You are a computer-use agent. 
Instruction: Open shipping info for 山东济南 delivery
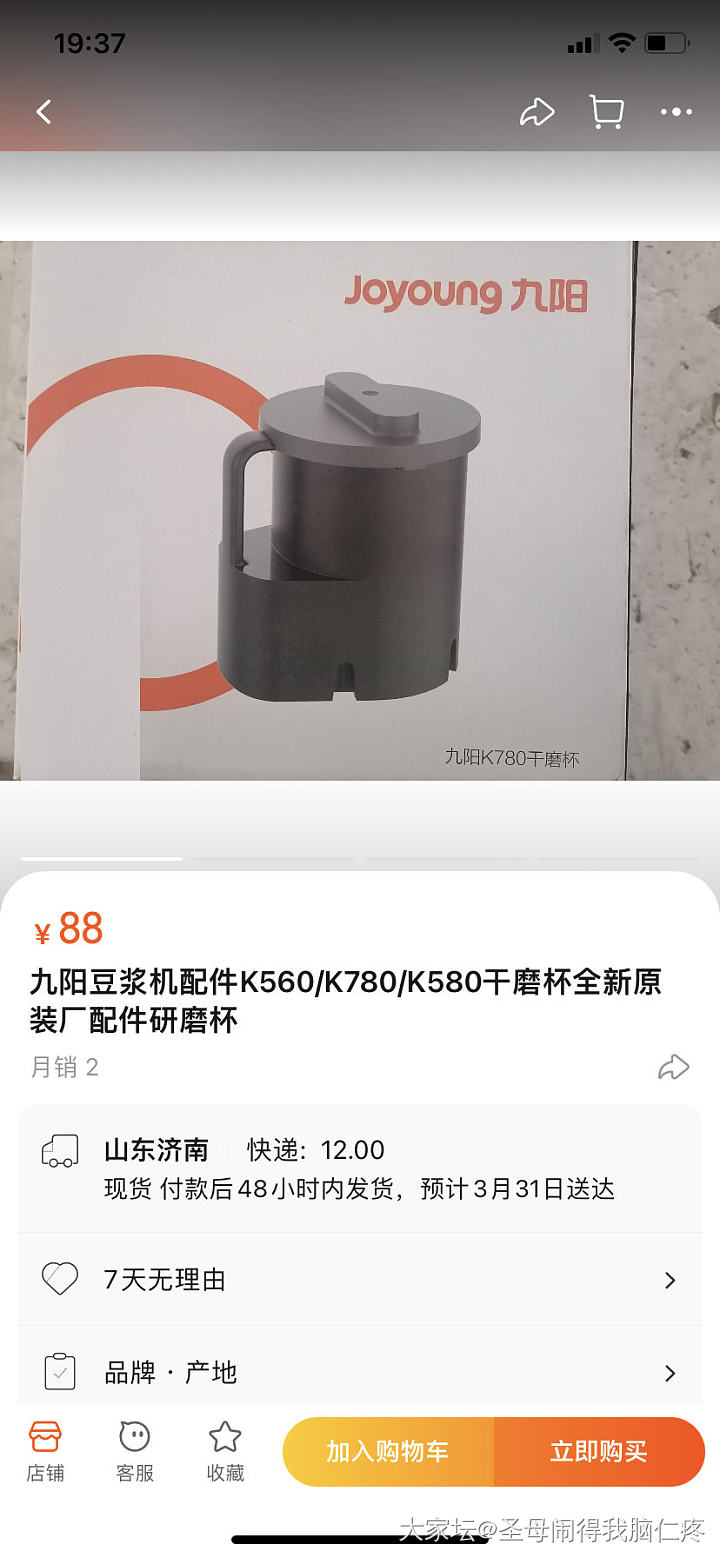(360, 1168)
